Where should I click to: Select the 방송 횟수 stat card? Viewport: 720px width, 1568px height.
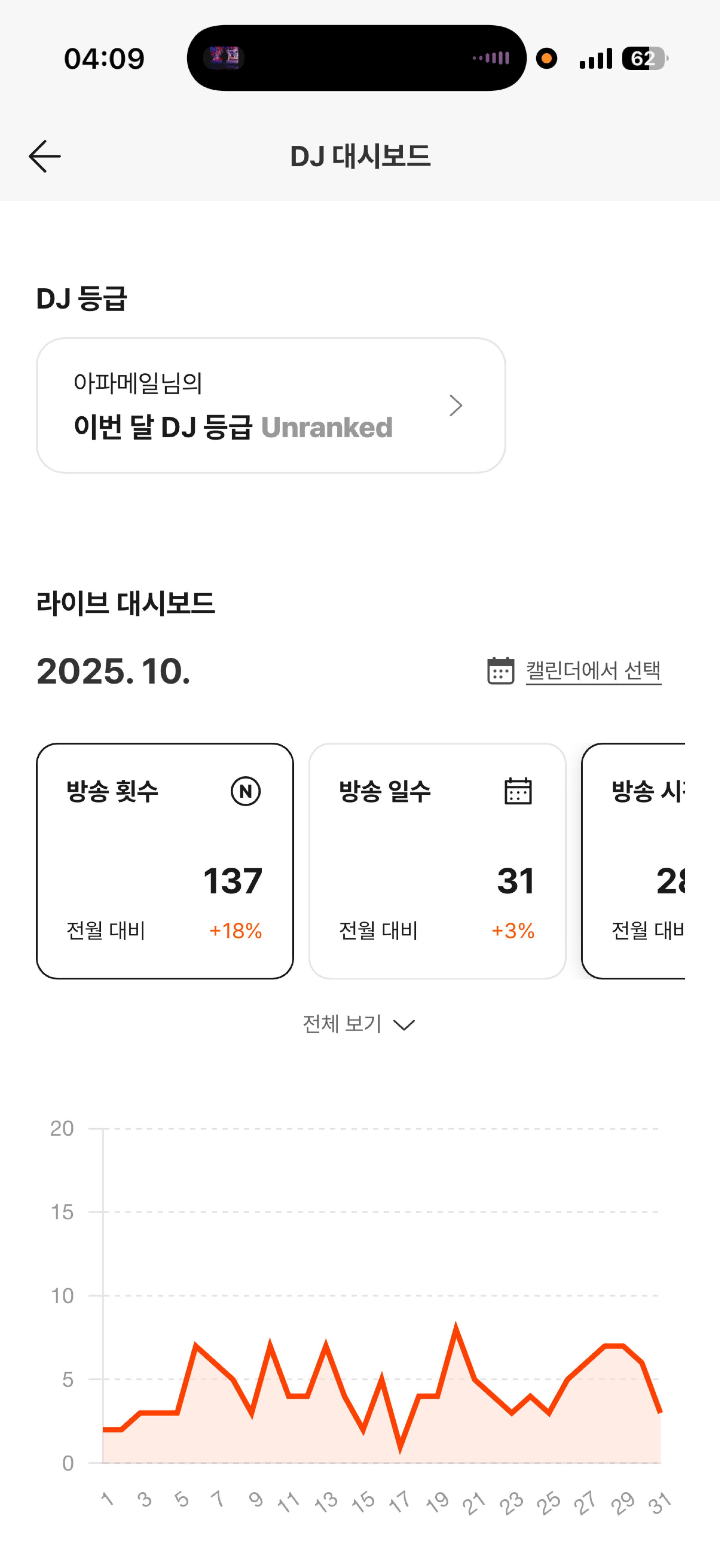pos(165,860)
